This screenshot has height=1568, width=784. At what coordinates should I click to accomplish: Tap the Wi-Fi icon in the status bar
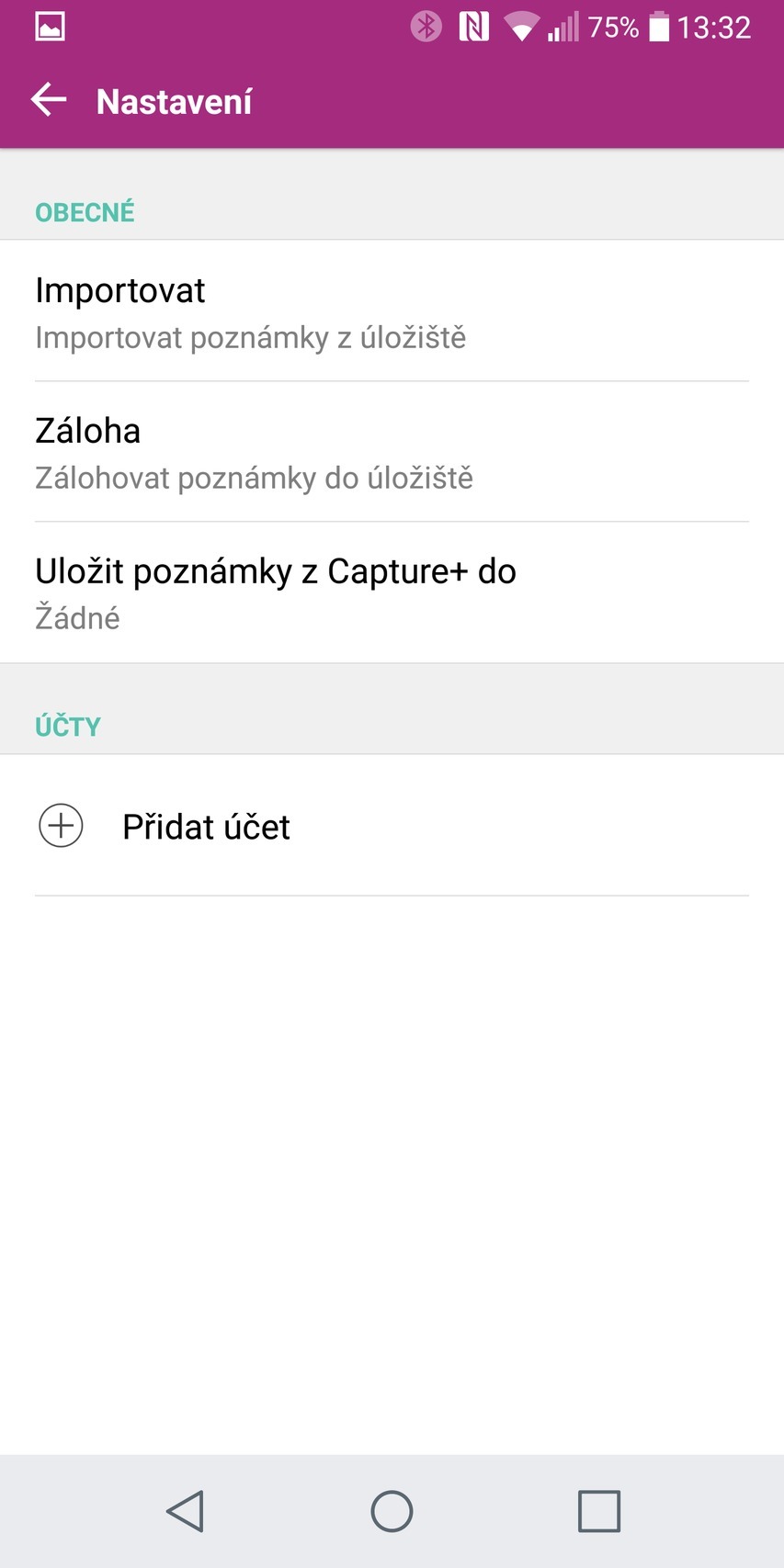(x=522, y=26)
